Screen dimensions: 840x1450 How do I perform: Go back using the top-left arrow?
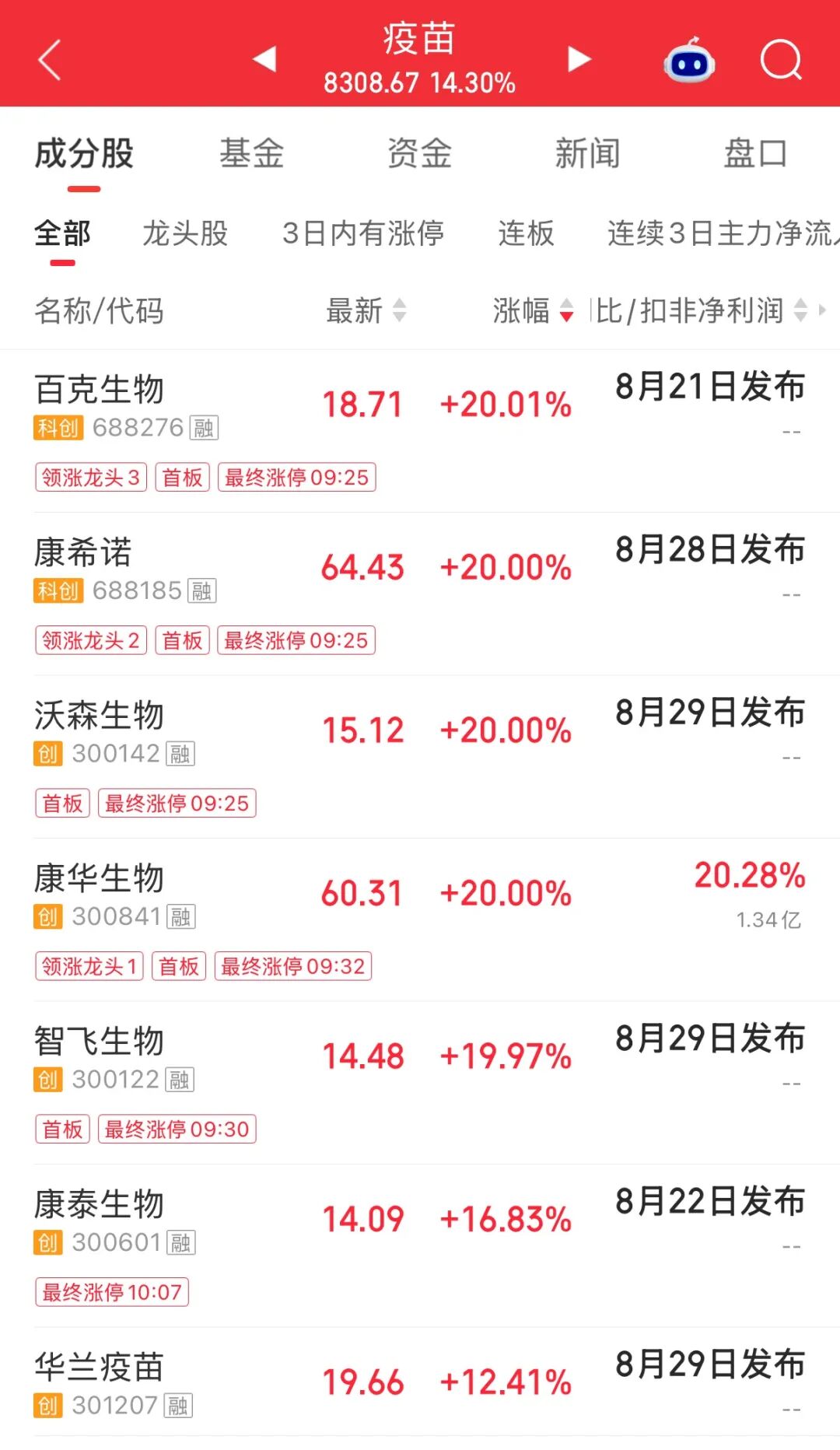(x=50, y=60)
